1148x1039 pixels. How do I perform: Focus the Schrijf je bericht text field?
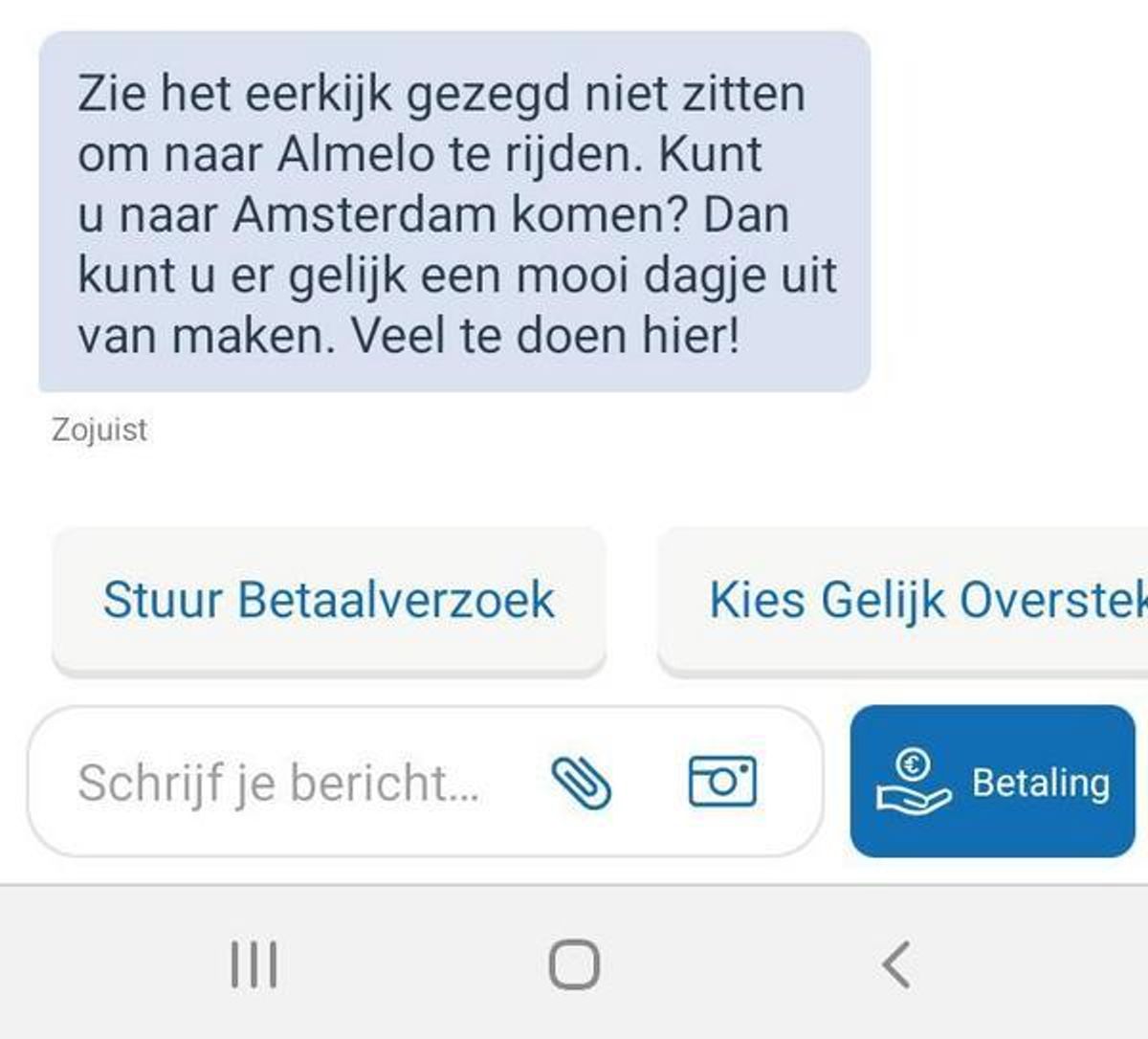[x=287, y=783]
